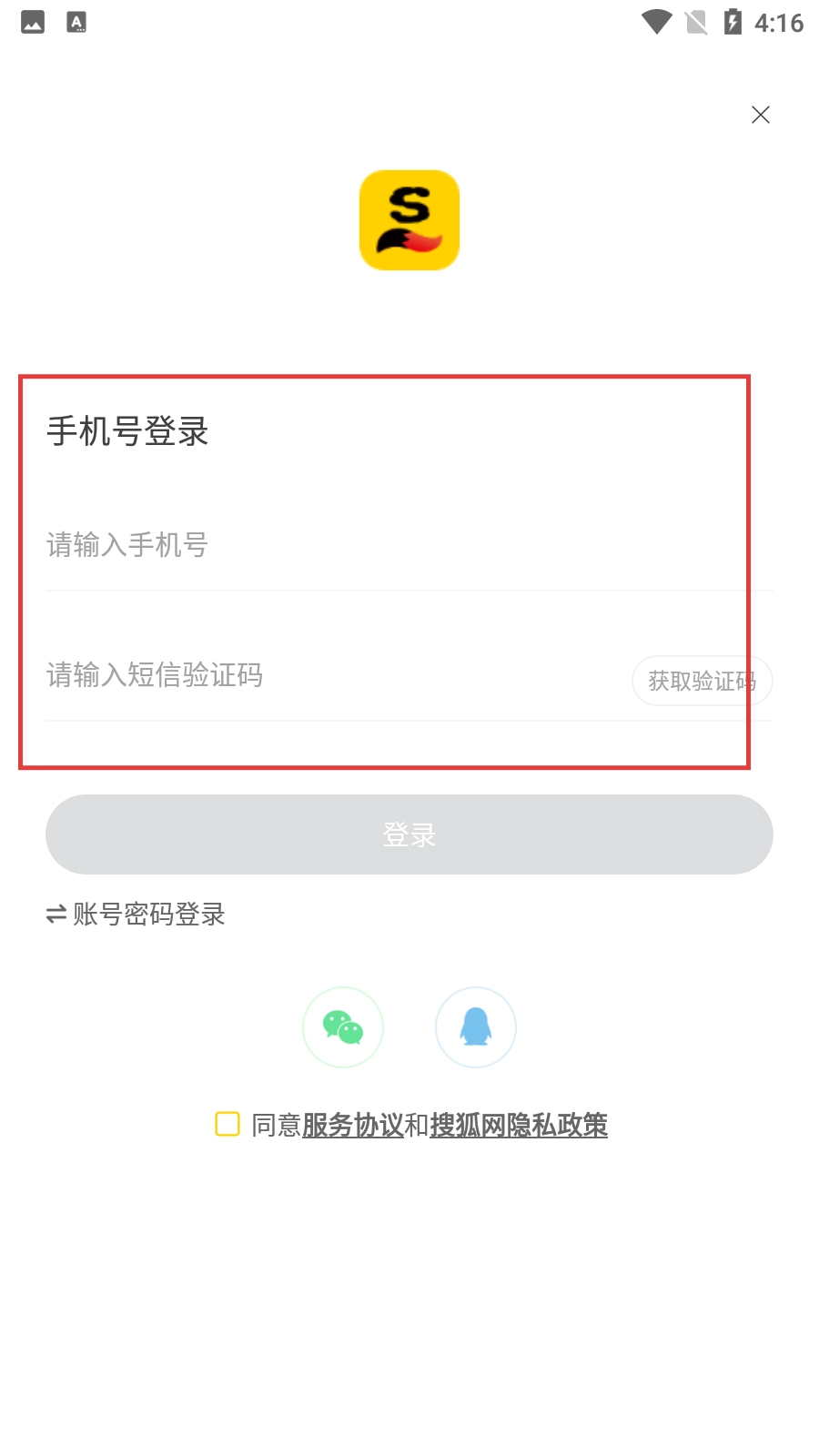Check the agreement checkbox
This screenshot has width=819, height=1456.
click(227, 1124)
